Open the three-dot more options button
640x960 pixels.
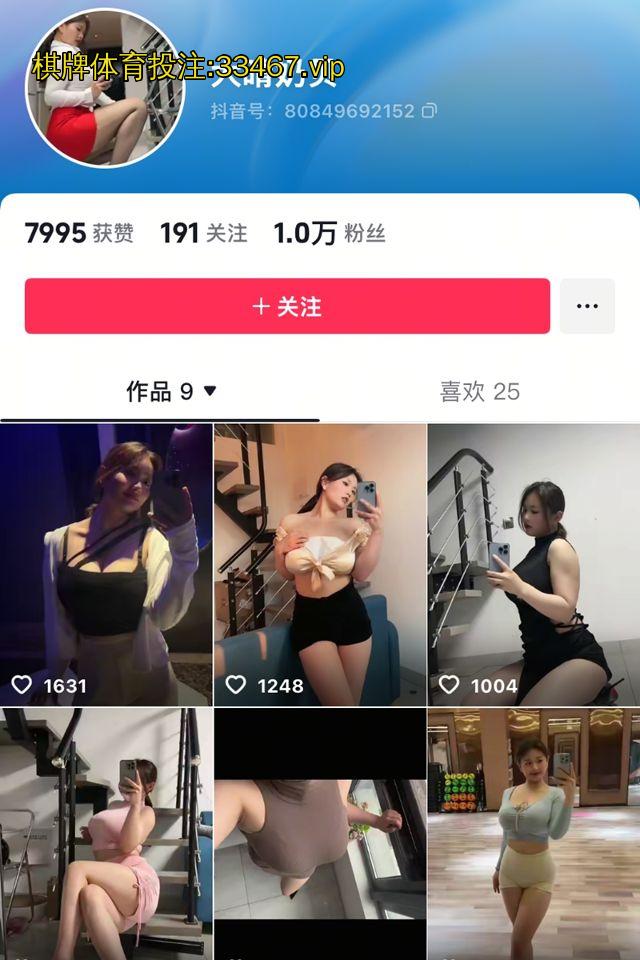coord(587,306)
